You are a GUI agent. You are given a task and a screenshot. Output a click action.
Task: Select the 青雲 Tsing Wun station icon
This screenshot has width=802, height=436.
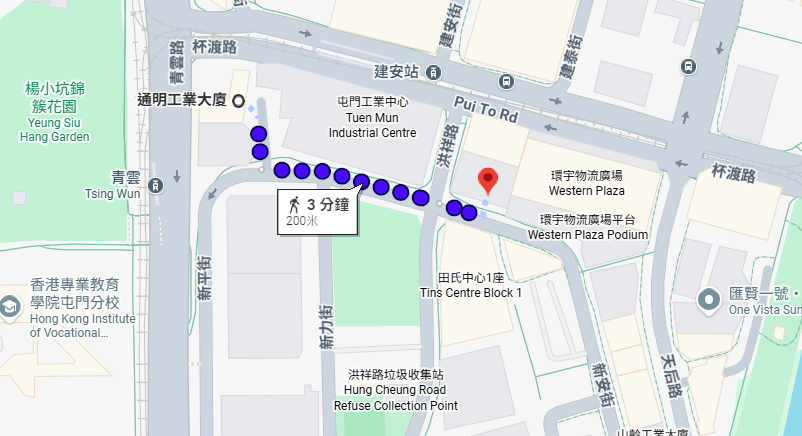(x=156, y=185)
